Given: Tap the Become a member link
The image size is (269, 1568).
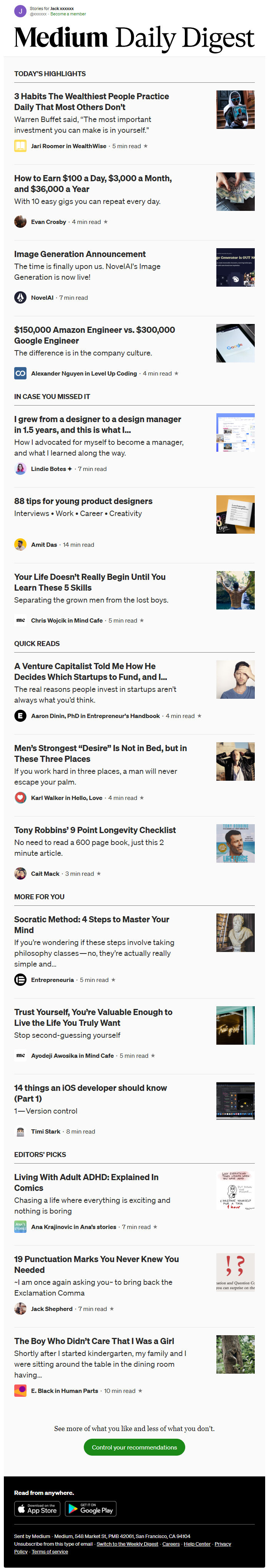Looking at the screenshot, I should coord(68,14).
